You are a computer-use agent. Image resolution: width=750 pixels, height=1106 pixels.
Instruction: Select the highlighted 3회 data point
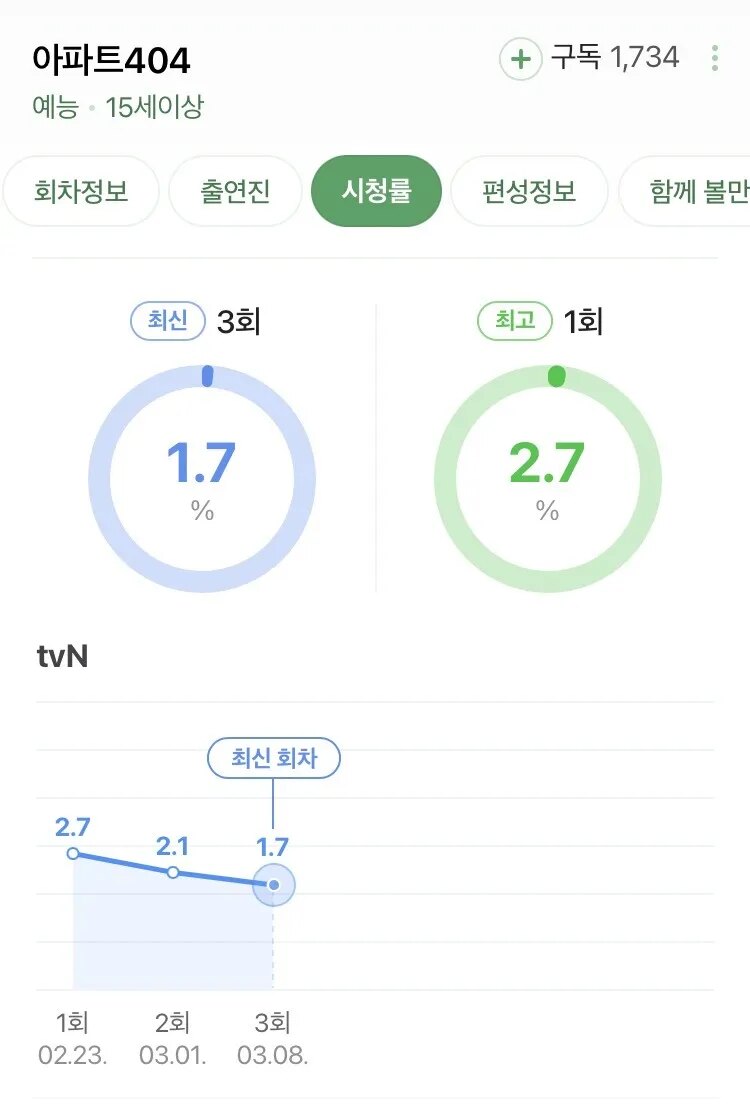click(x=272, y=884)
